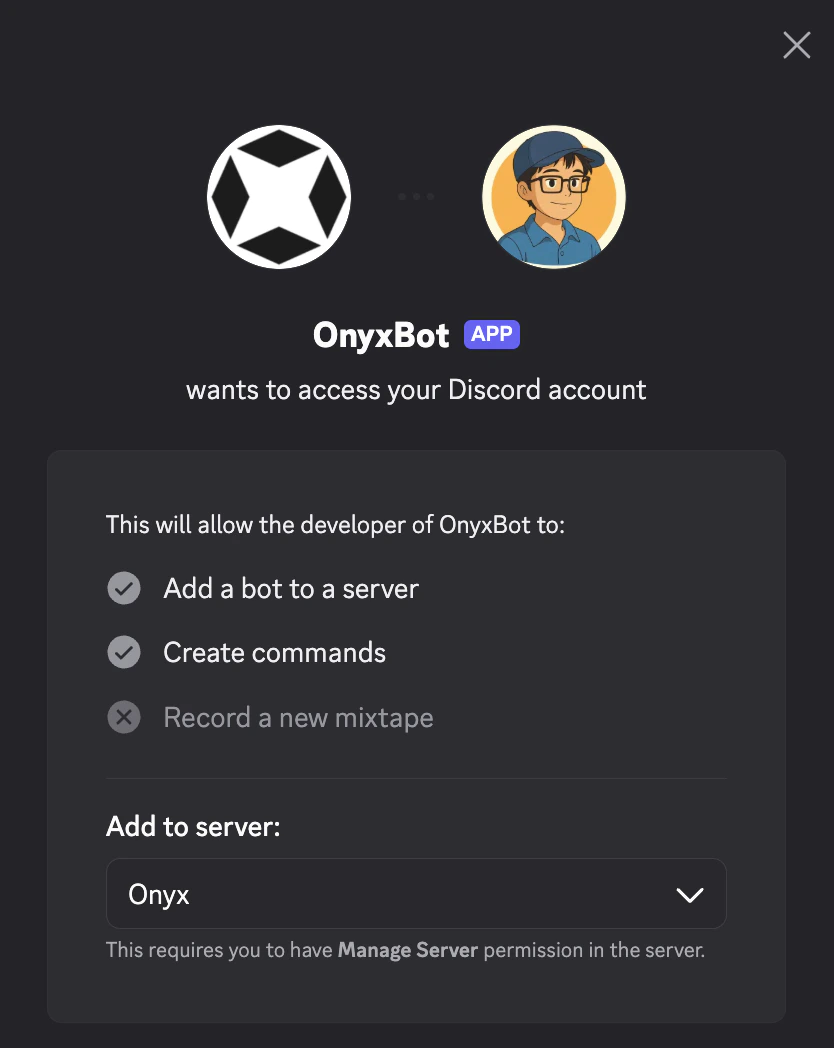Click the checkmark beside Add a bot
This screenshot has height=1048, width=834.
[123, 588]
